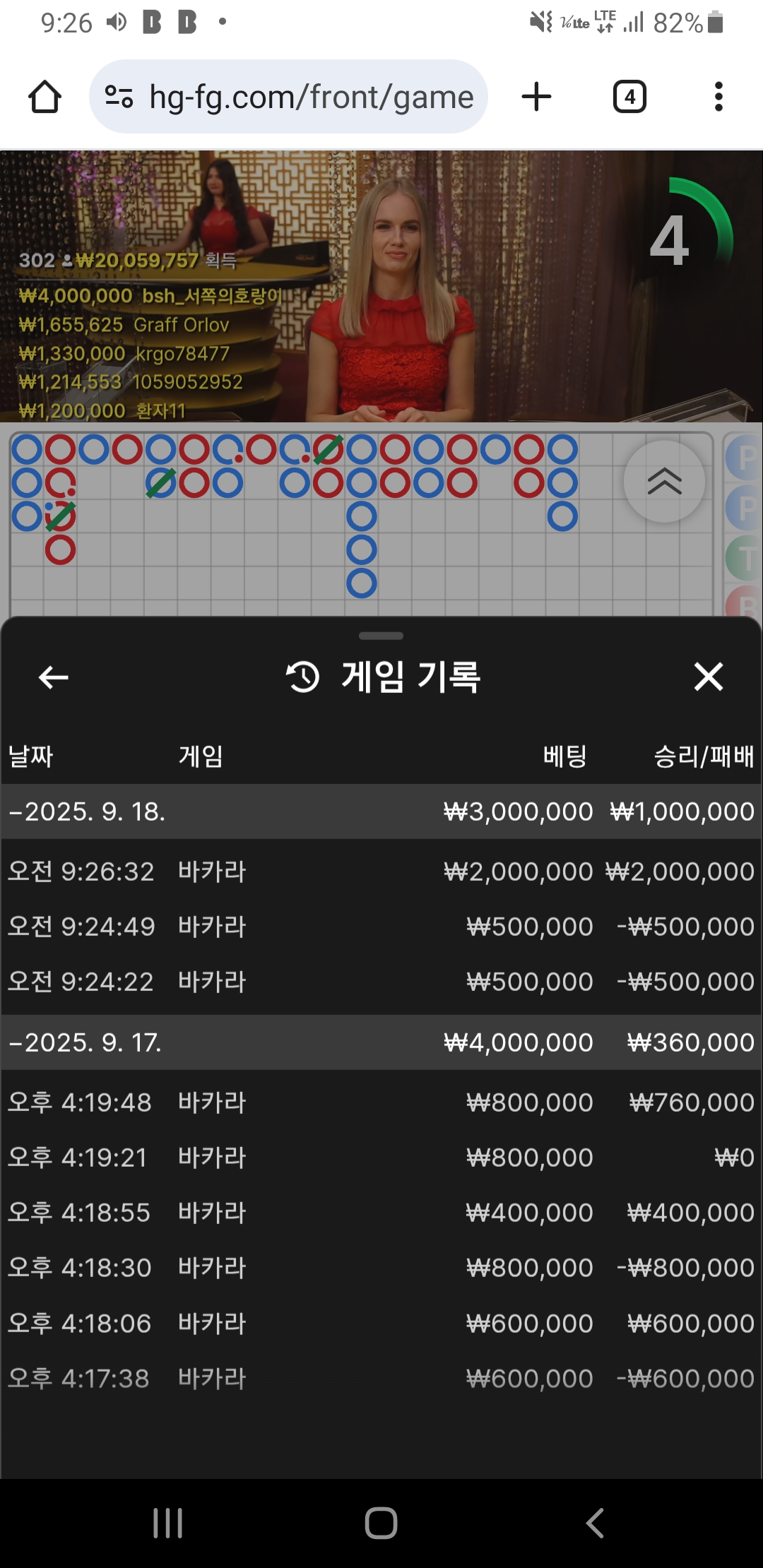Open the tab switcher showing 4 tabs
Screen dimensions: 763x1568
tap(629, 97)
